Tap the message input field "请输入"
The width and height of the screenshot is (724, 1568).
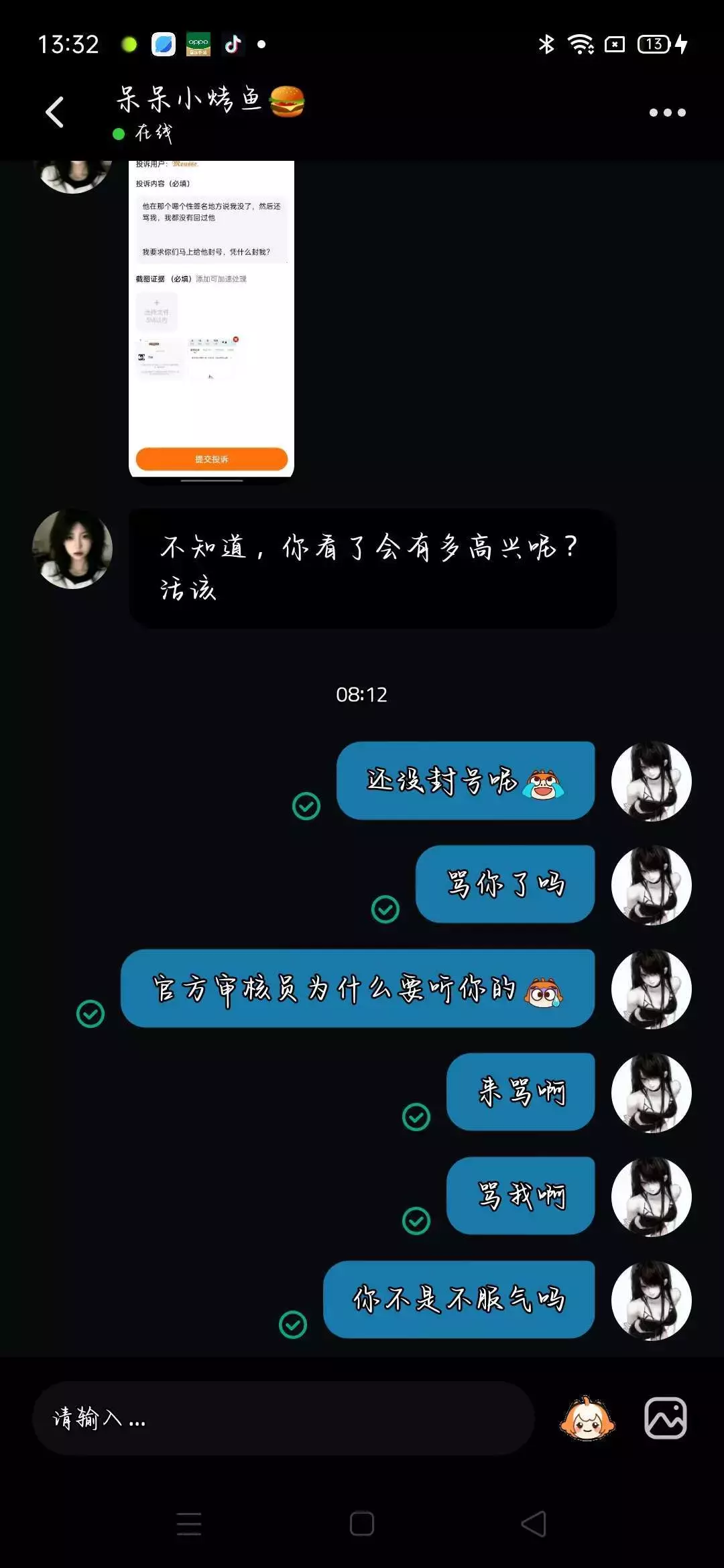pos(284,1418)
